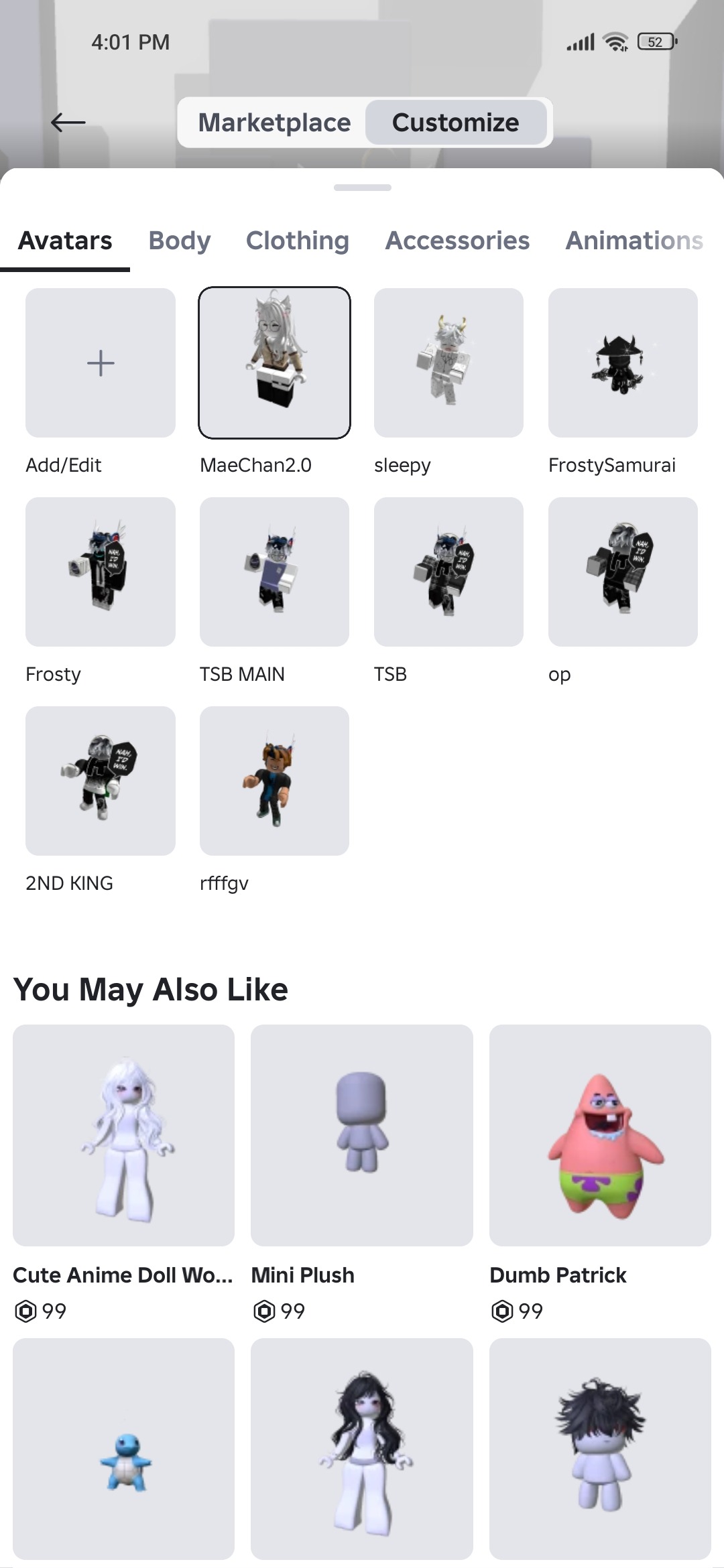Select the 2ND KING avatar
The image size is (724, 1568).
pyautogui.click(x=101, y=781)
